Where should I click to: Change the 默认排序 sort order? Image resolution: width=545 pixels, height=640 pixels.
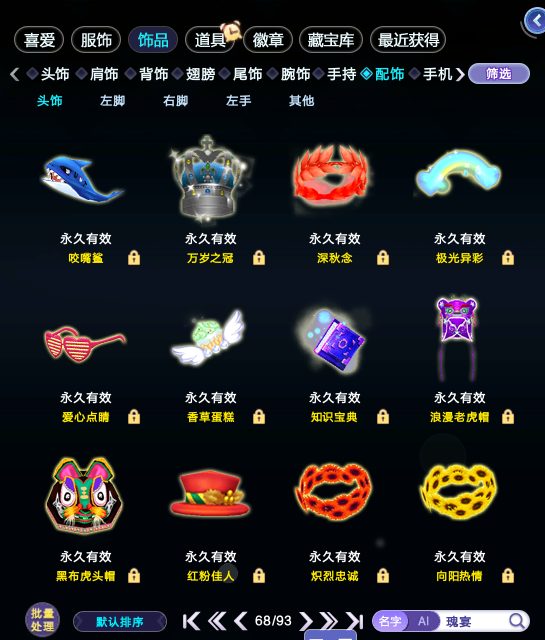(120, 622)
